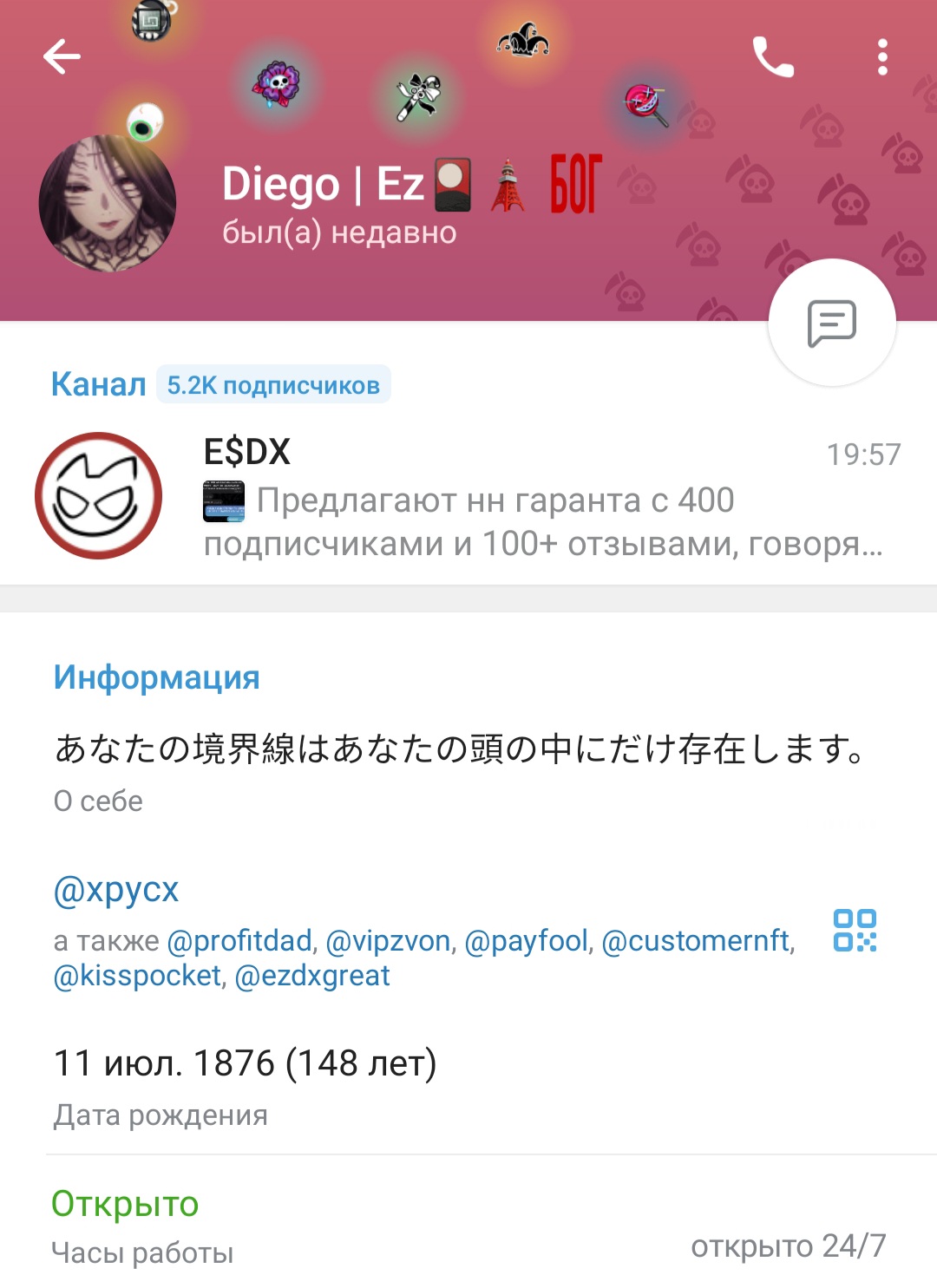
Task: Call Diego via the phone icon
Action: pos(772,57)
